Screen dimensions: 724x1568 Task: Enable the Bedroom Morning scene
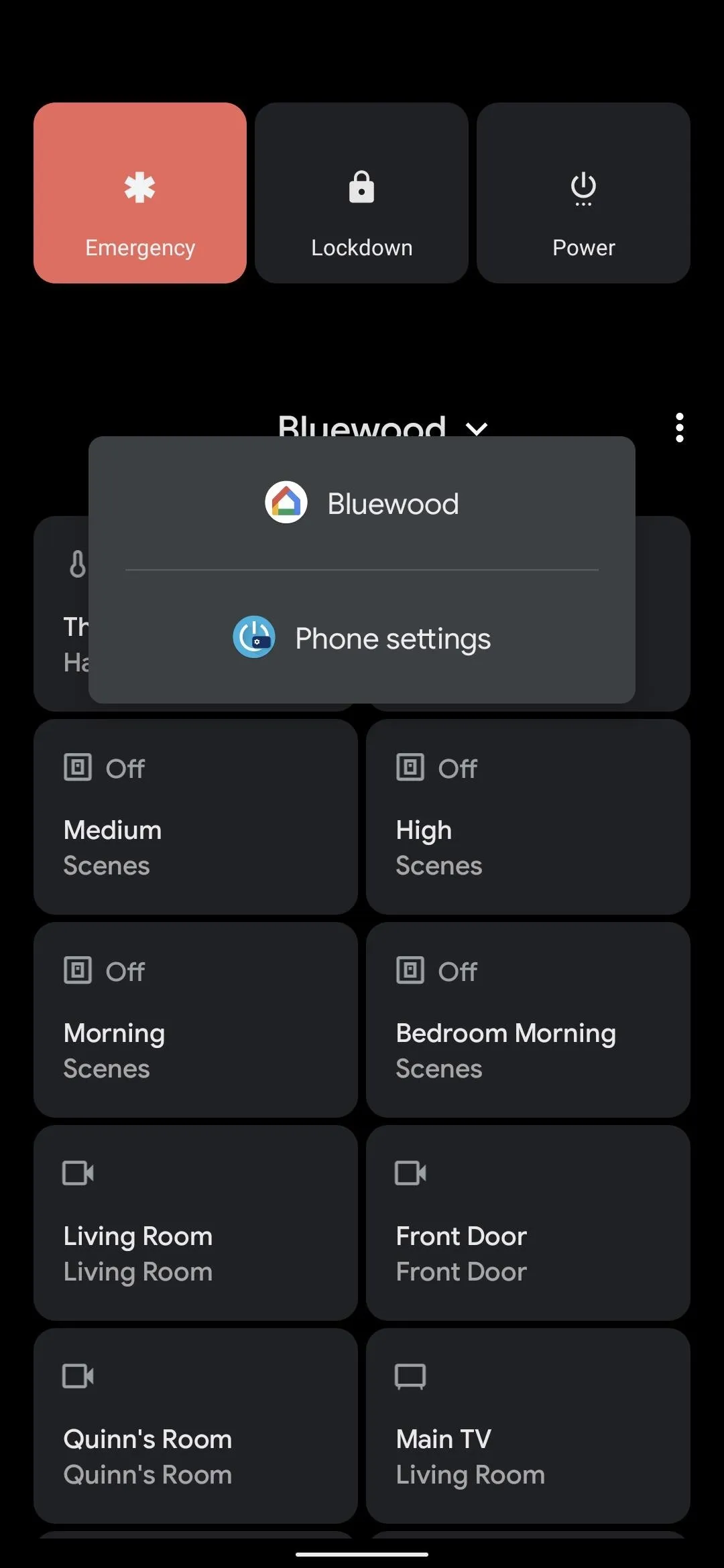click(x=528, y=1019)
